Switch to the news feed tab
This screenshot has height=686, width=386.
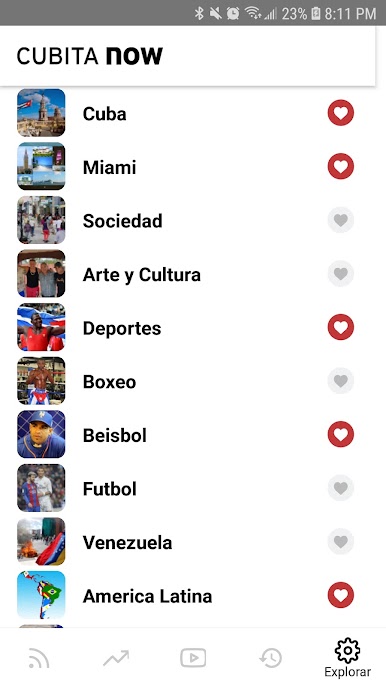39,658
